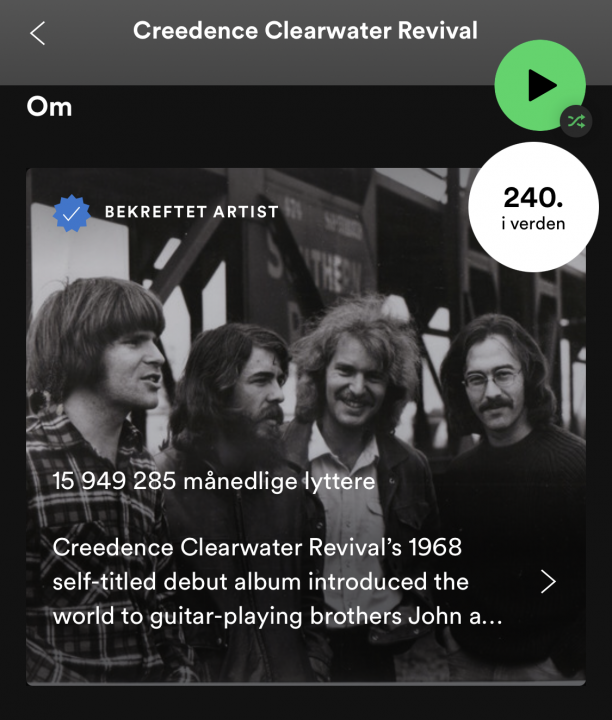Expand the biography with the chevron arrow
This screenshot has width=612, height=720.
click(548, 582)
